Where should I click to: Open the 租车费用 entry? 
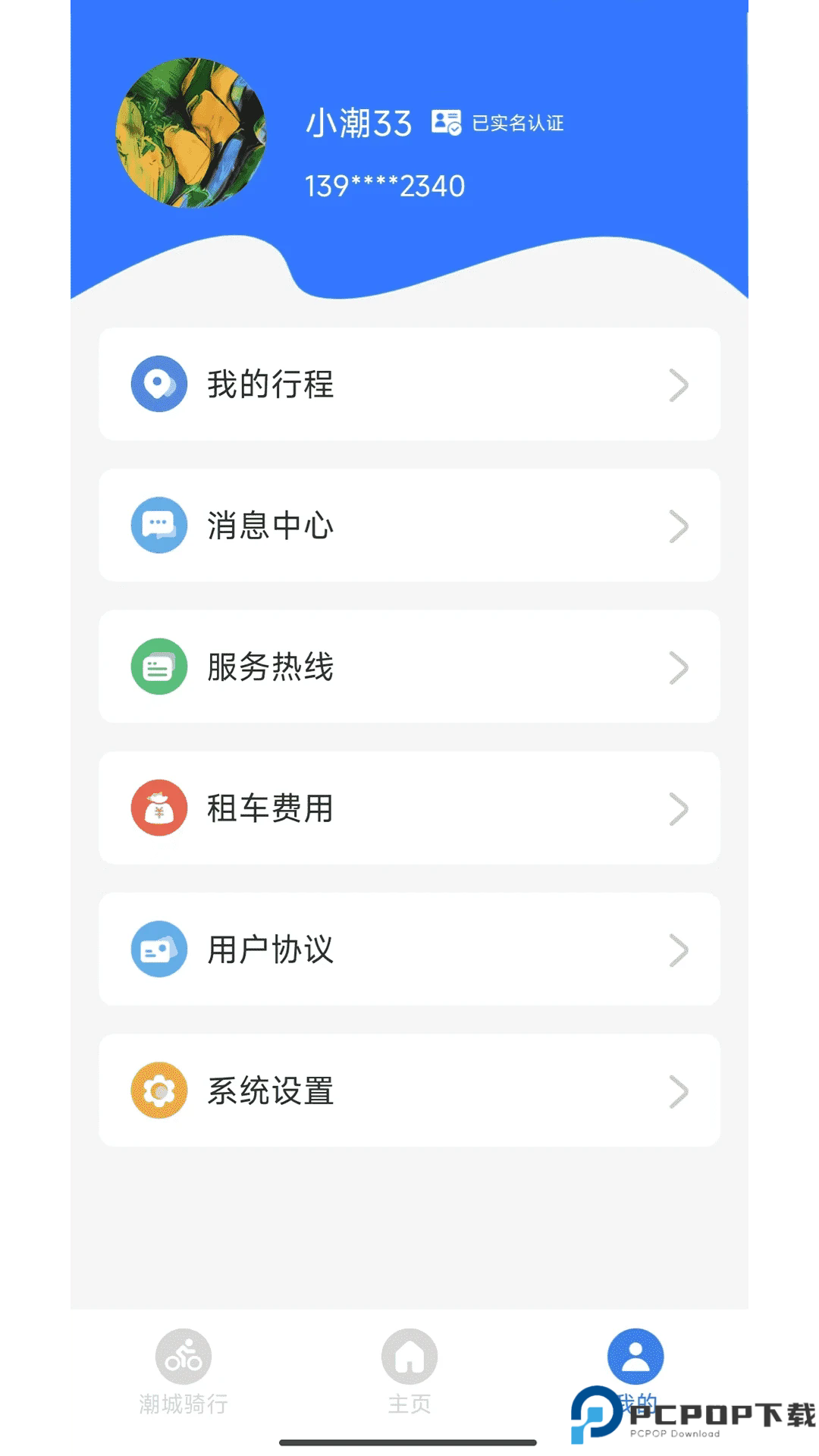[x=409, y=808]
